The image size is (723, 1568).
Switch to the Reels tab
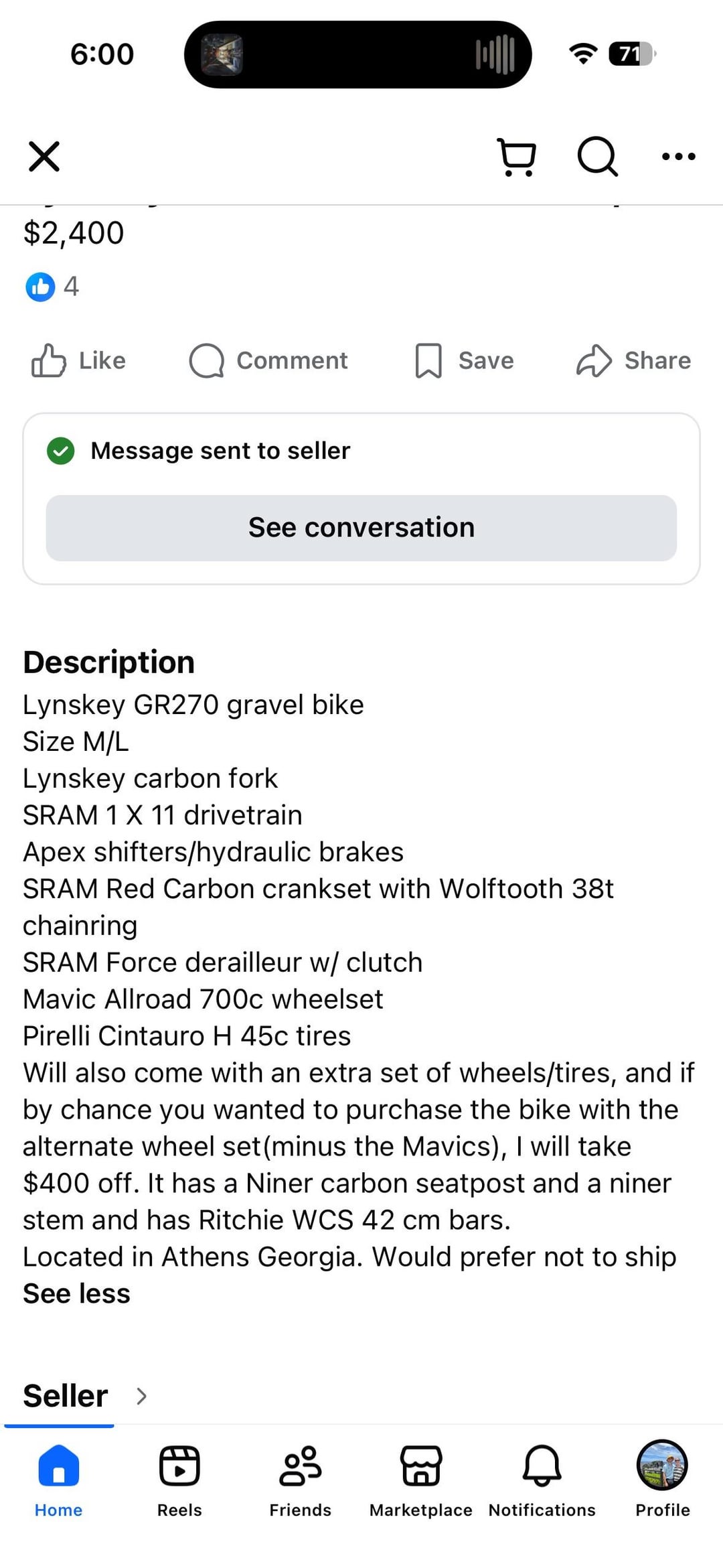pos(179,1478)
